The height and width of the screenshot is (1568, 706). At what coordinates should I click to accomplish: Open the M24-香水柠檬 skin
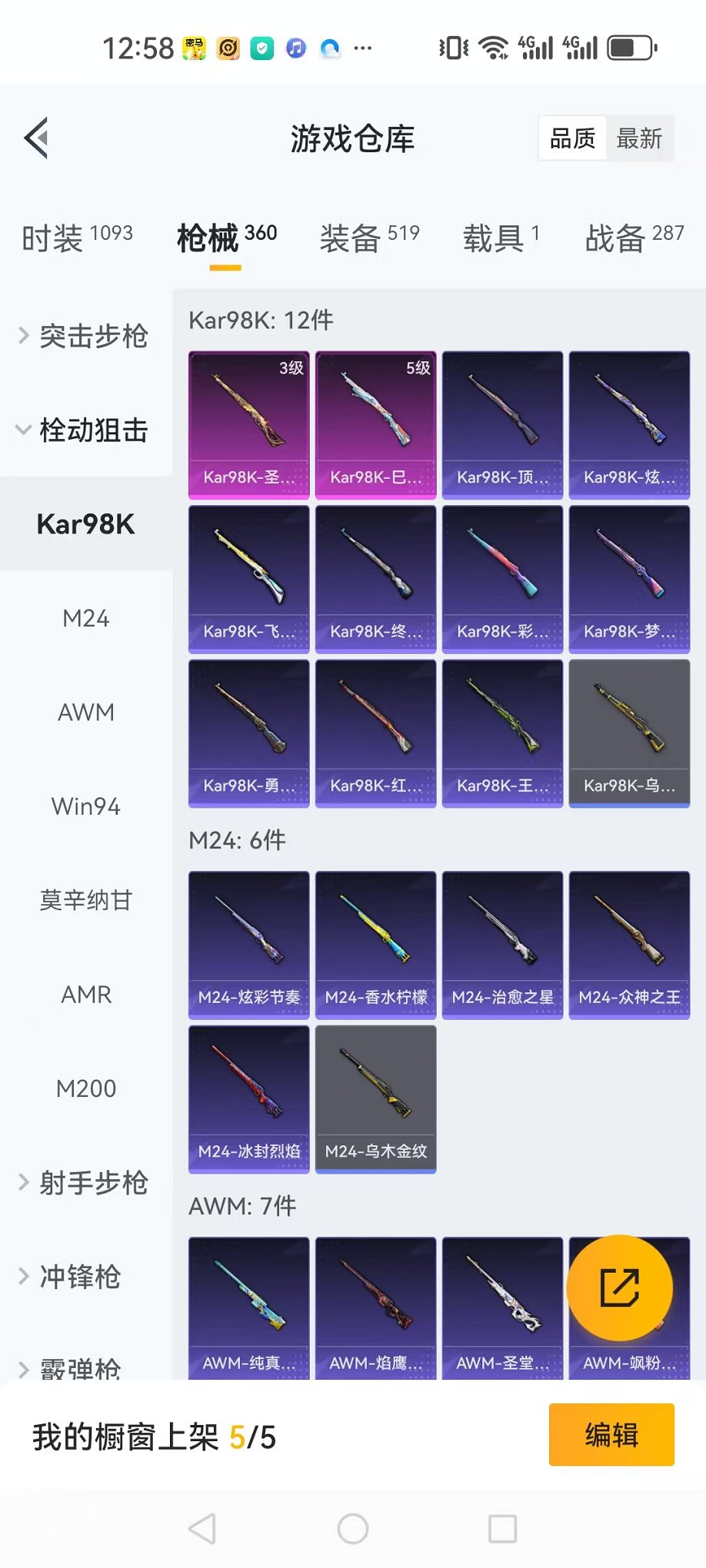[x=376, y=945]
